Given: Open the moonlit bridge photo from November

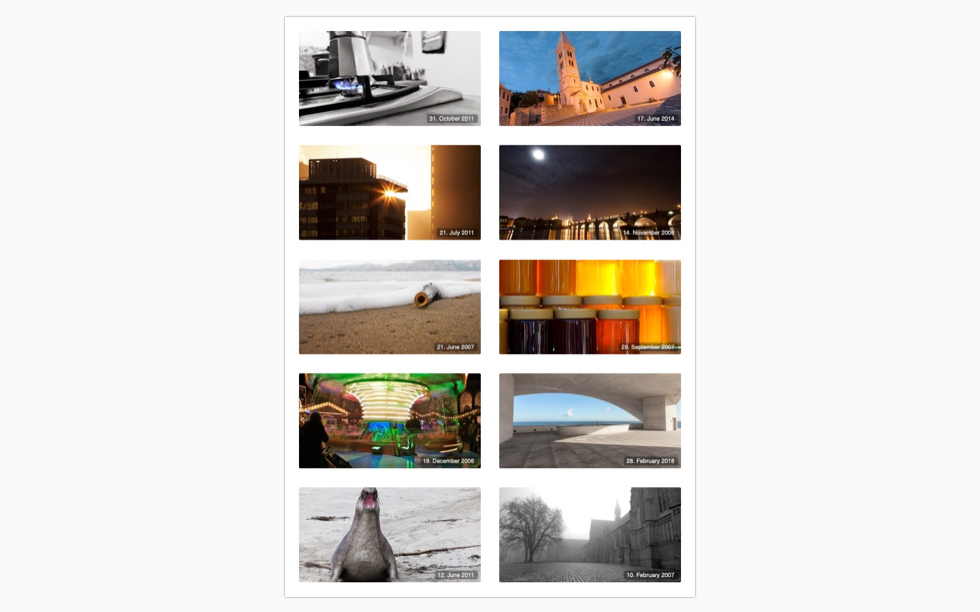Looking at the screenshot, I should tap(589, 192).
